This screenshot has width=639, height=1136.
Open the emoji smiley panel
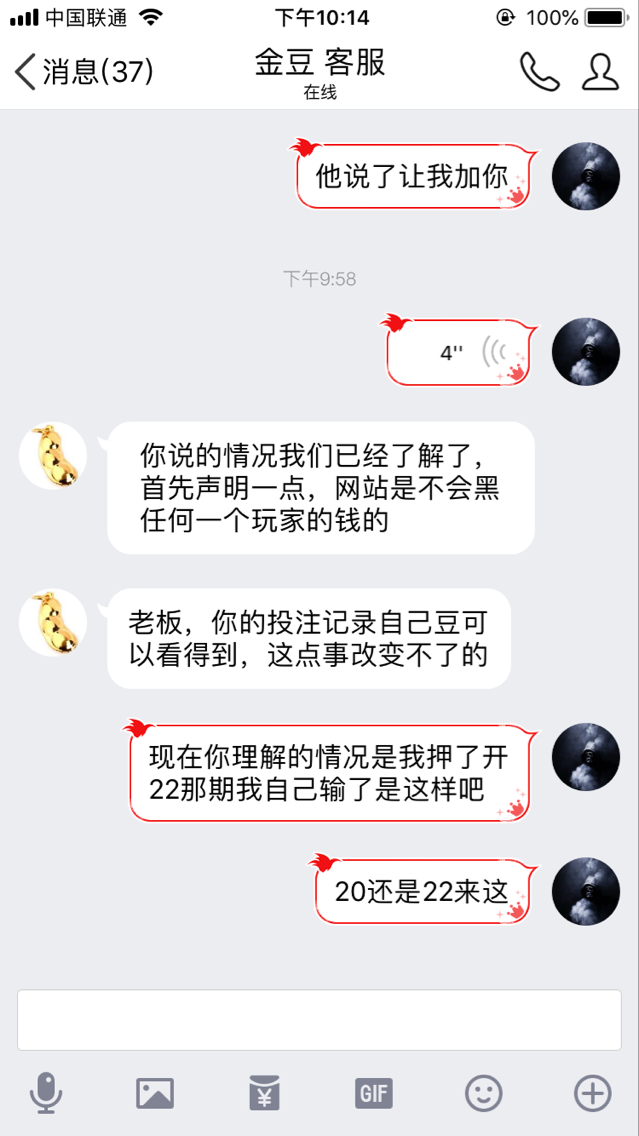pos(484,1093)
